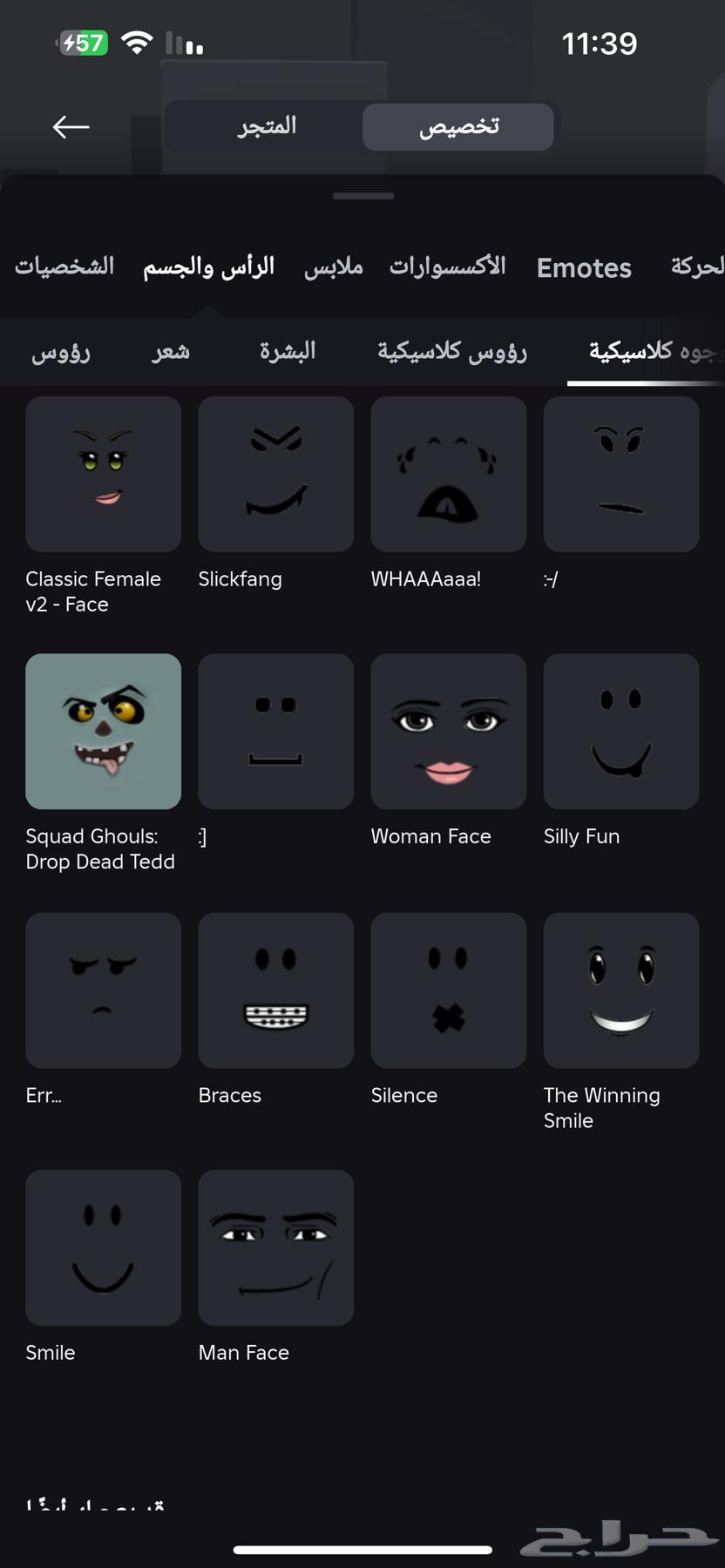Apply the Woman Face

(x=449, y=732)
